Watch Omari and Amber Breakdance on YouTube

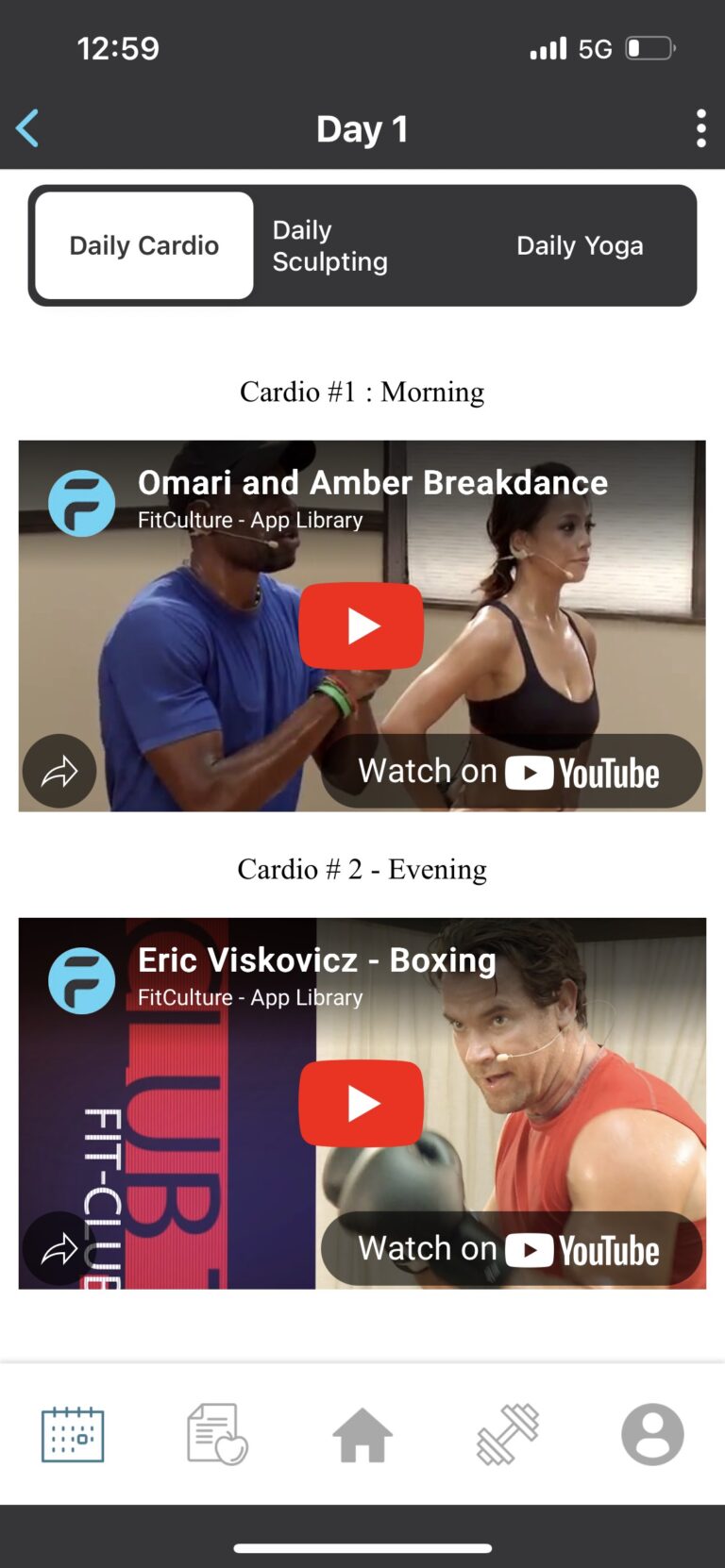pos(511,772)
